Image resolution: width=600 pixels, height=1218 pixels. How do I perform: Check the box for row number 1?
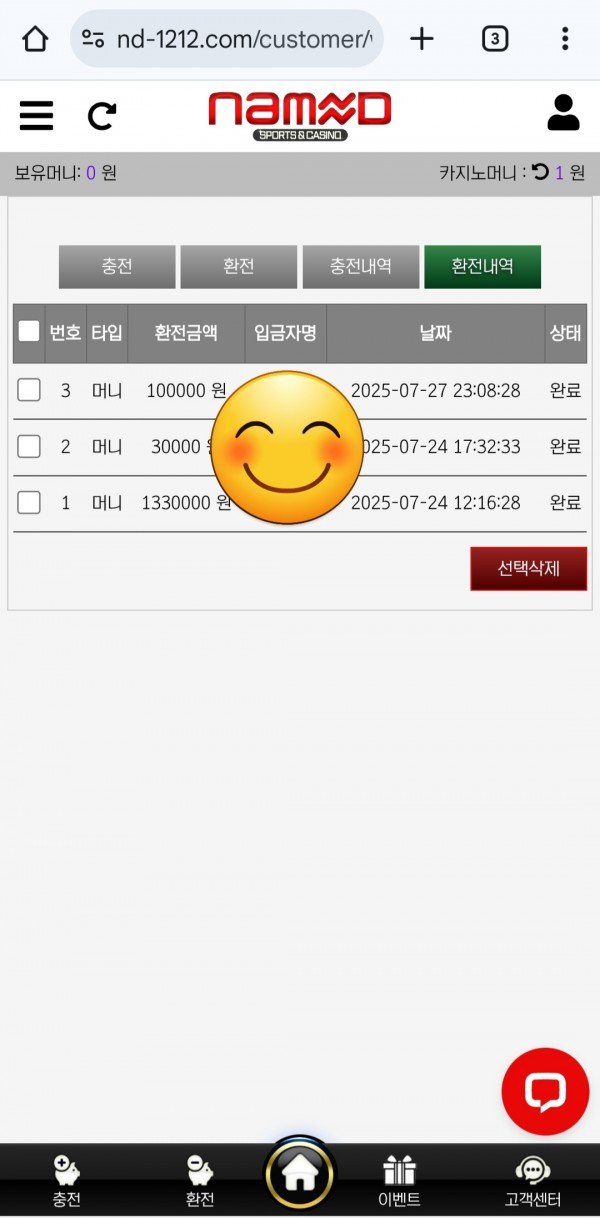coord(29,502)
